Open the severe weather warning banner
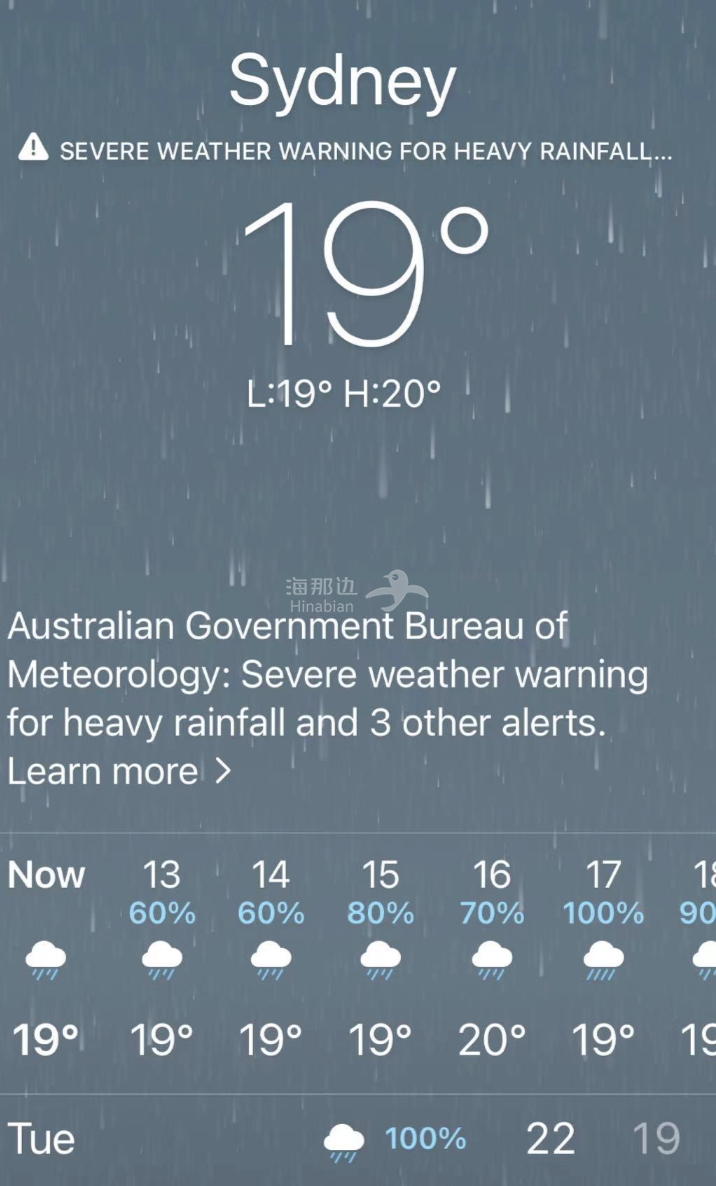This screenshot has height=1186, width=716. tap(345, 151)
